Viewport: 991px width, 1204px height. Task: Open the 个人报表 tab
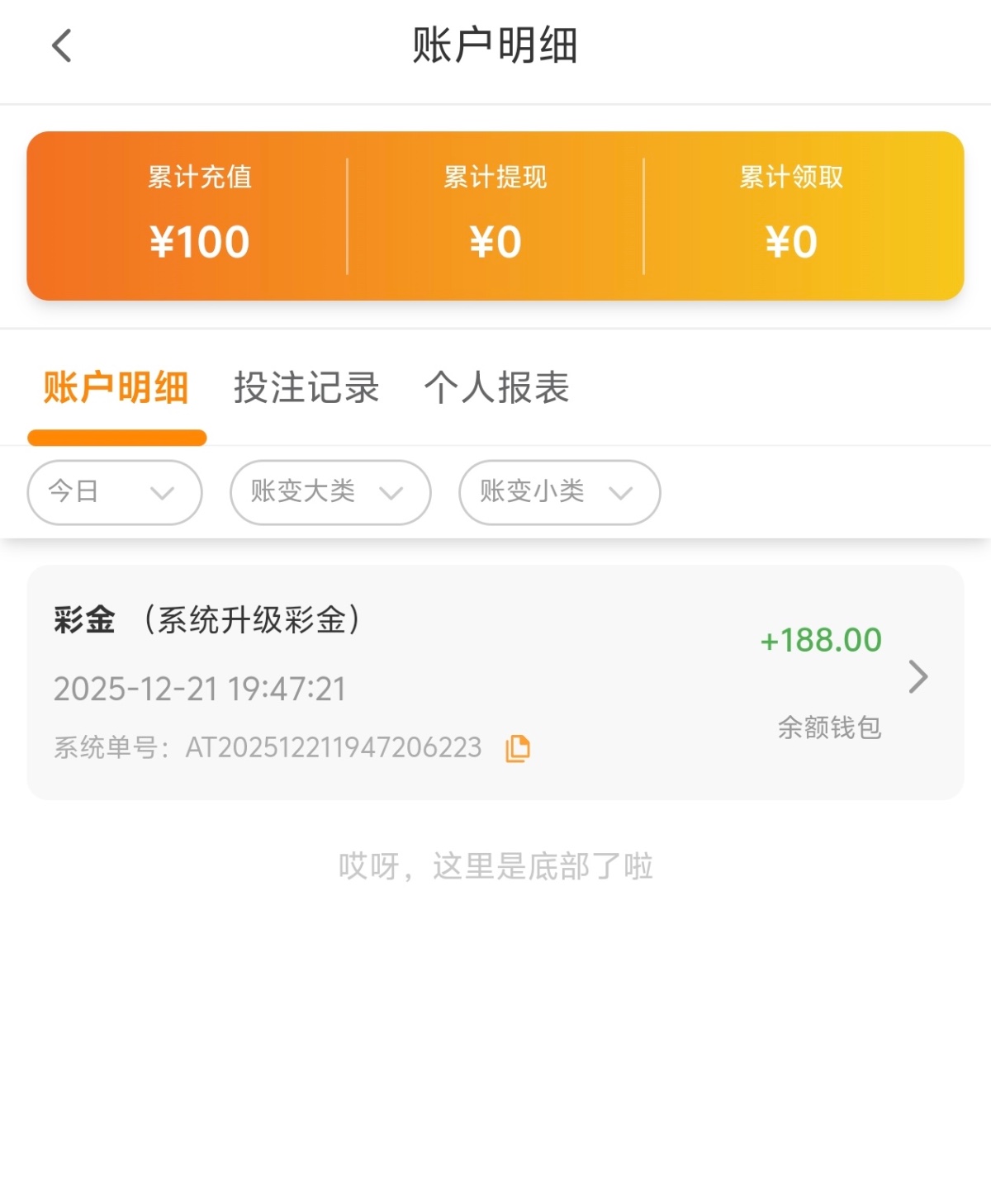pos(497,387)
